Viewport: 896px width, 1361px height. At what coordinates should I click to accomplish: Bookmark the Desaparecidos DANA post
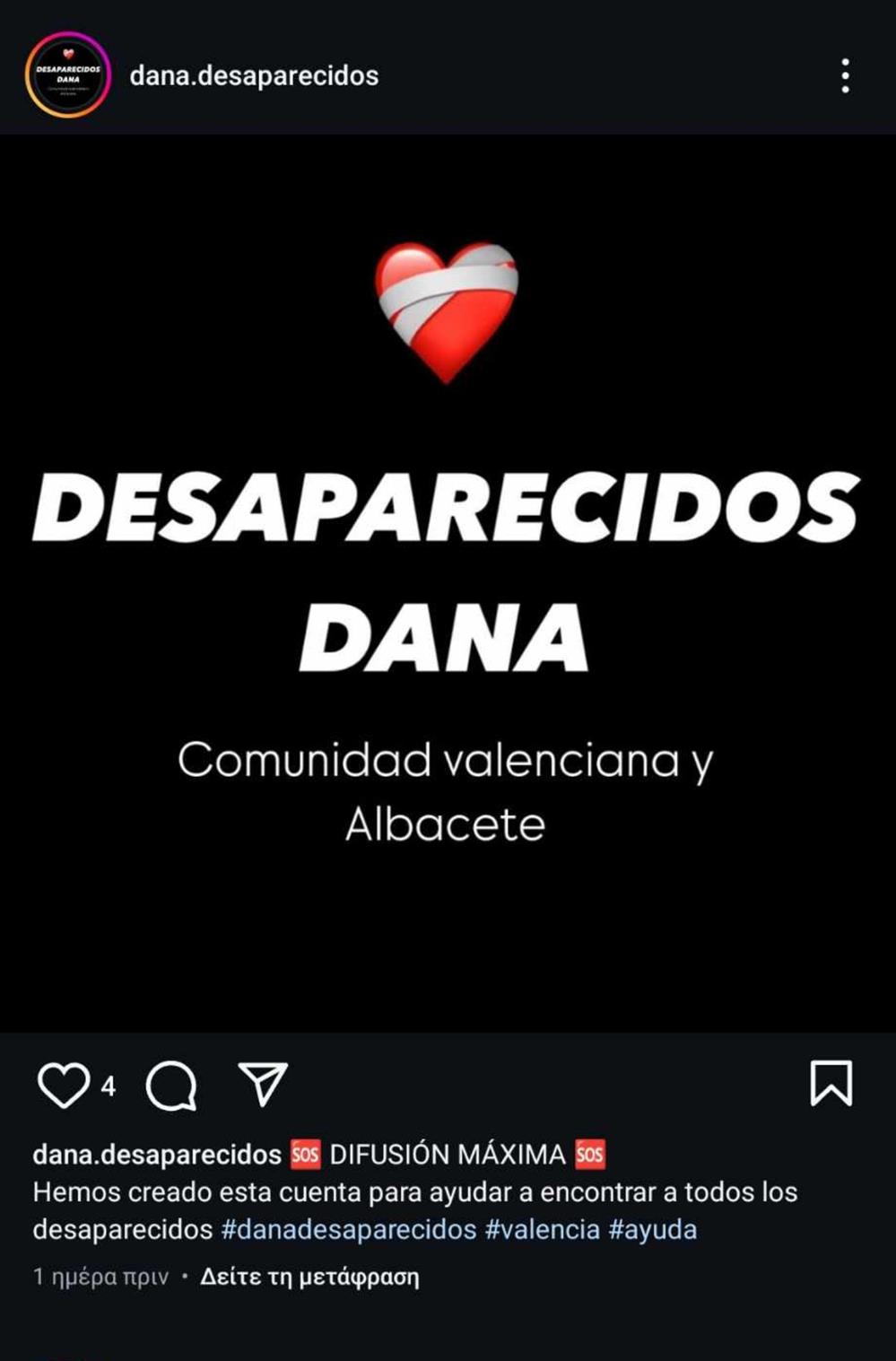pyautogui.click(x=831, y=1083)
